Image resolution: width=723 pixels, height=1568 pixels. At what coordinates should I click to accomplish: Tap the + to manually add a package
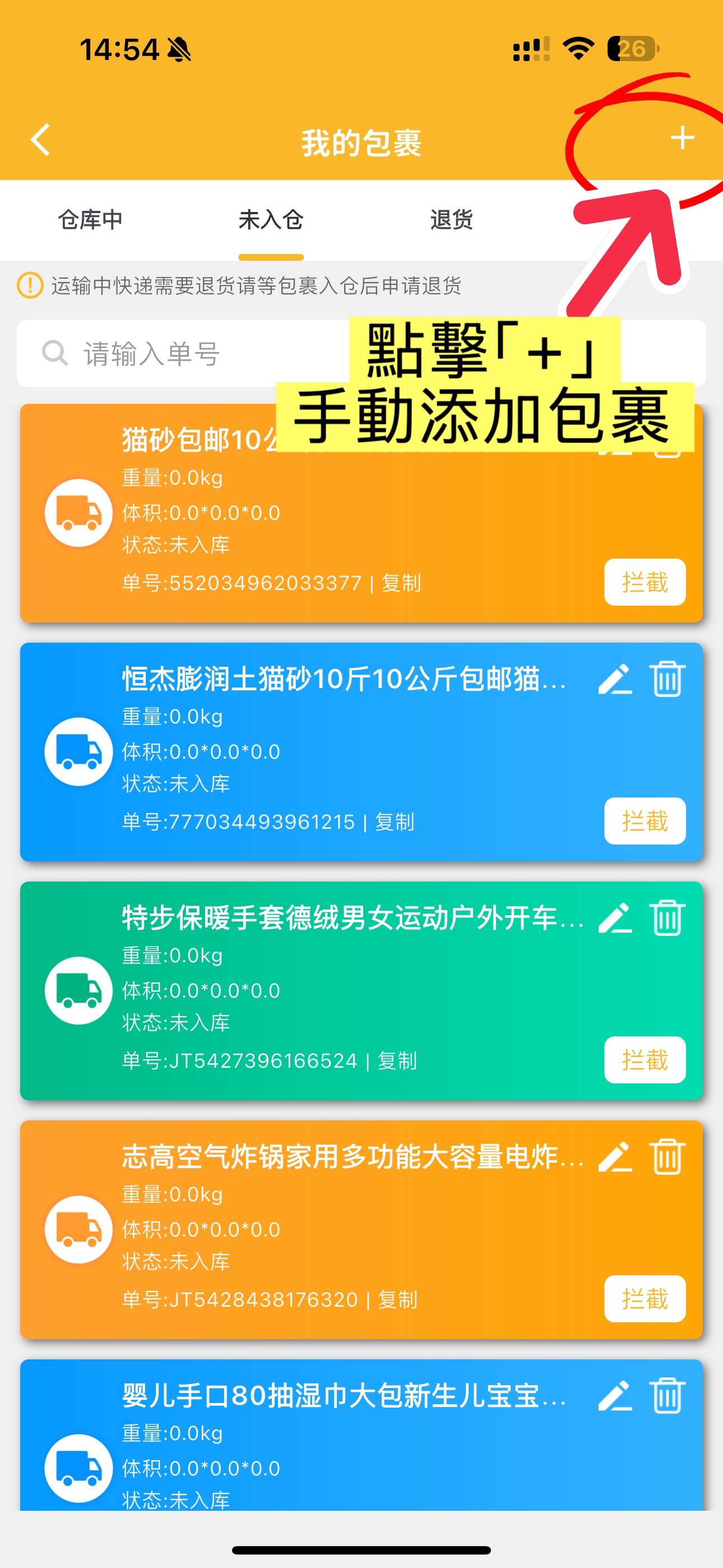pos(683,139)
